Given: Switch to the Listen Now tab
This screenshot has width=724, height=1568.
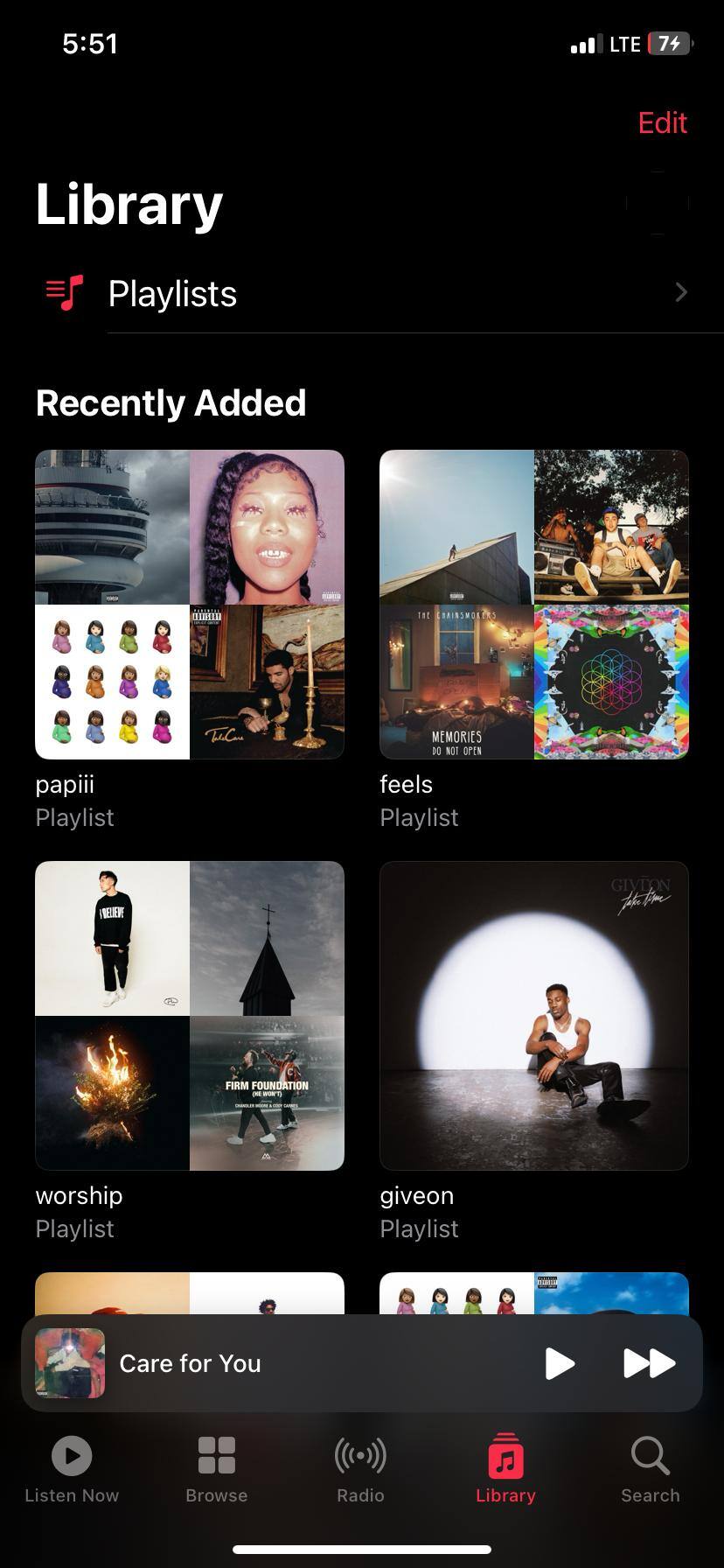Looking at the screenshot, I should tap(72, 1470).
